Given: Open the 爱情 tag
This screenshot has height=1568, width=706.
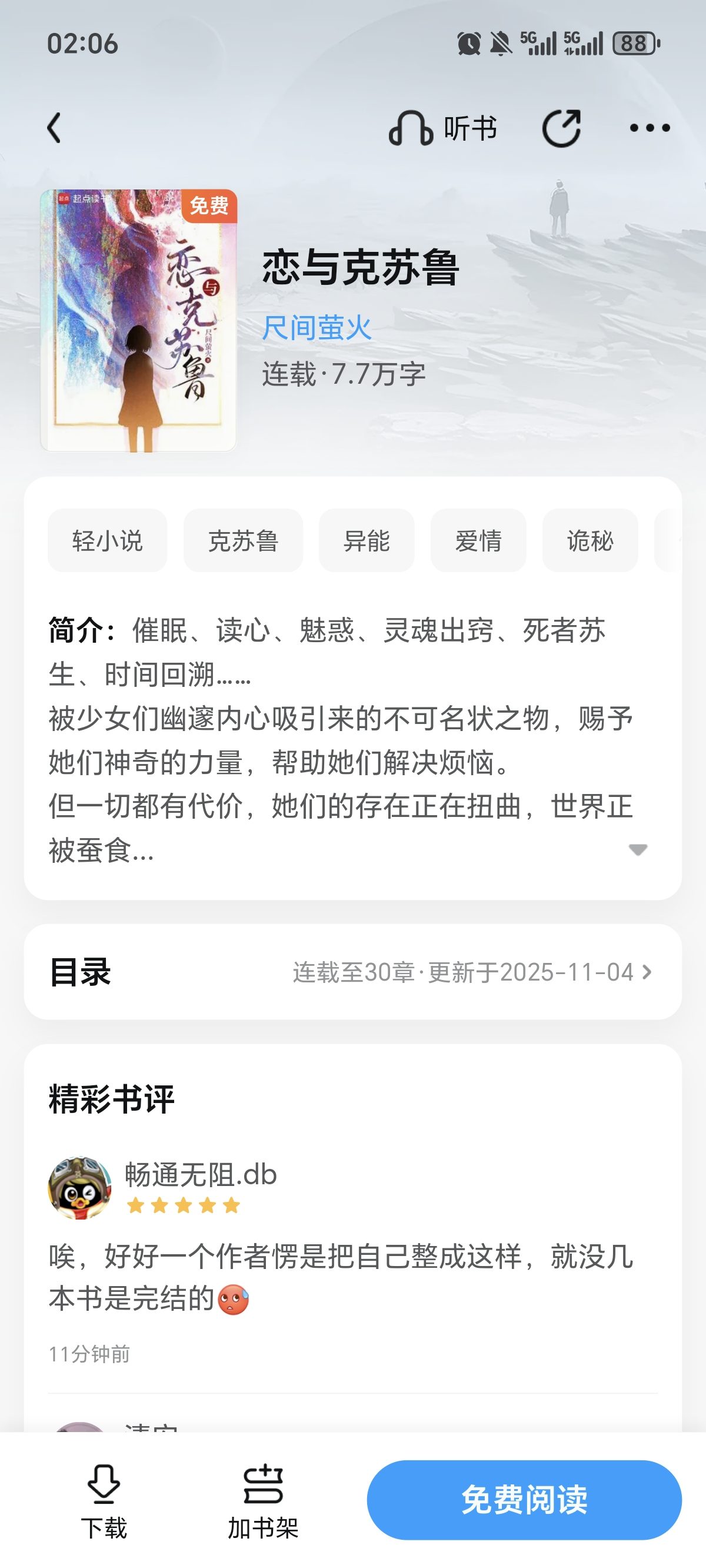Looking at the screenshot, I should tap(478, 540).
